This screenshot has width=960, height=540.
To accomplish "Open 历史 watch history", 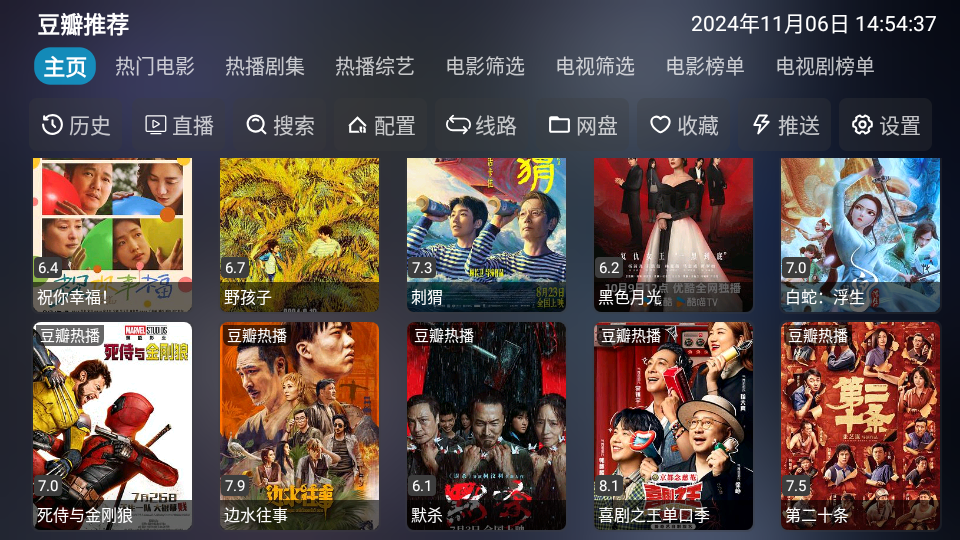I will [76, 125].
